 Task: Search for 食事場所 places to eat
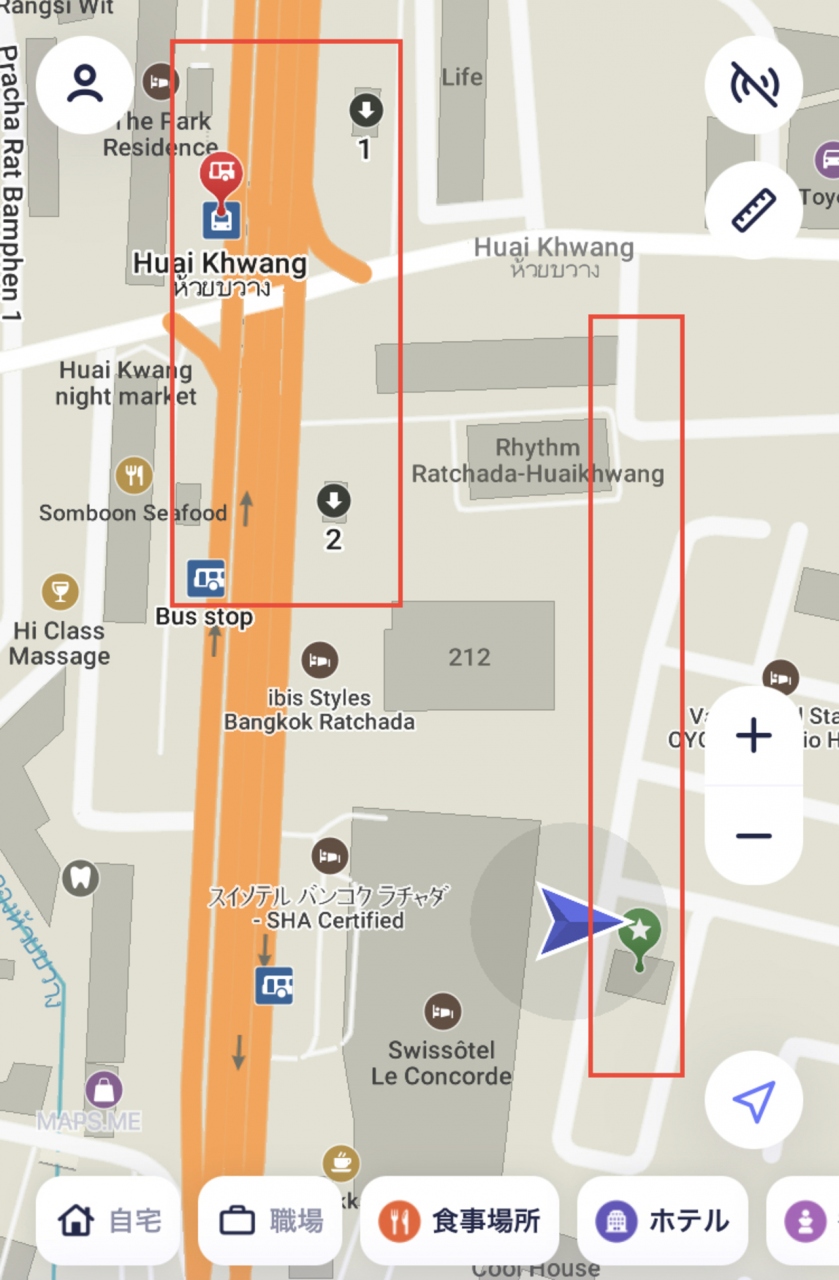tap(460, 1220)
